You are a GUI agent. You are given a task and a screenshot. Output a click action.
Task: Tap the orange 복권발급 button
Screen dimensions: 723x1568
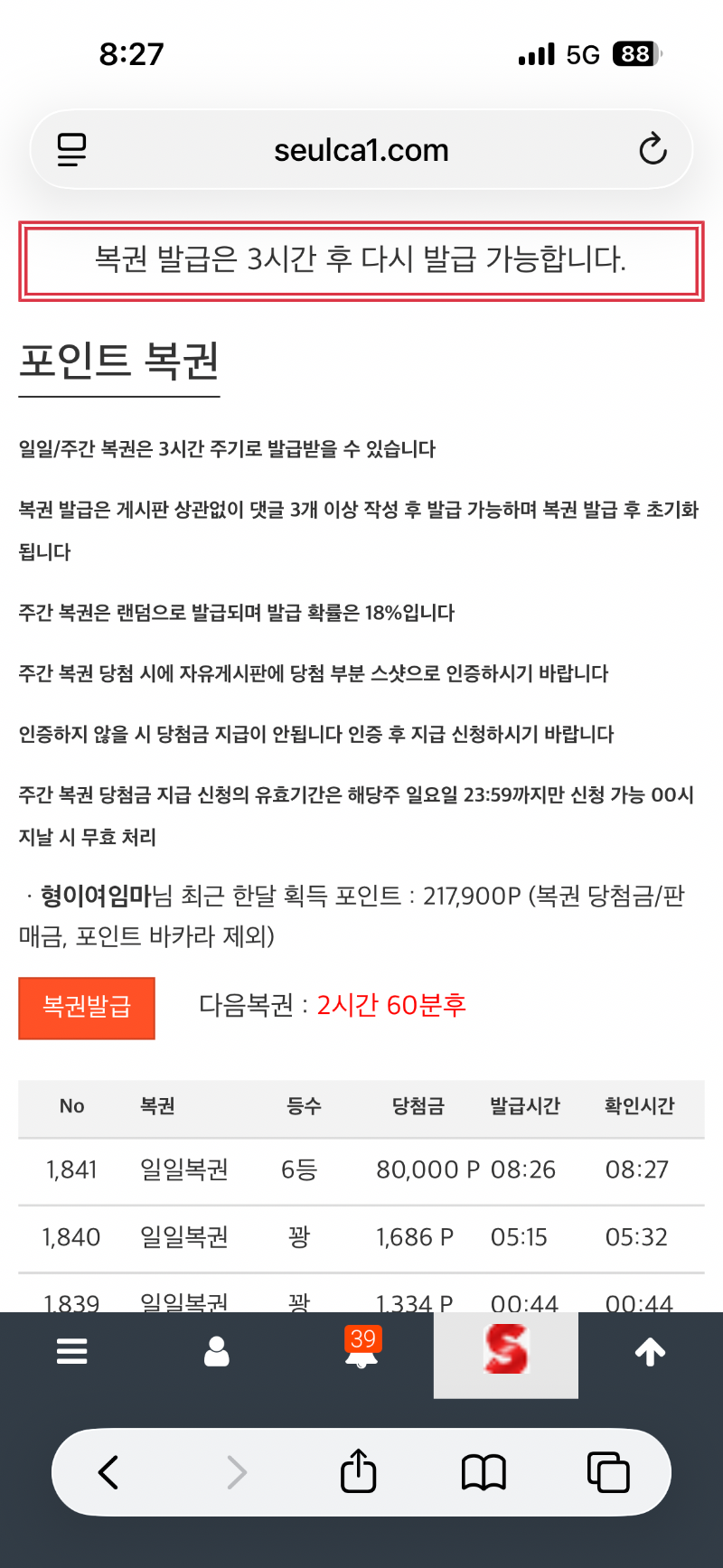[x=87, y=1007]
